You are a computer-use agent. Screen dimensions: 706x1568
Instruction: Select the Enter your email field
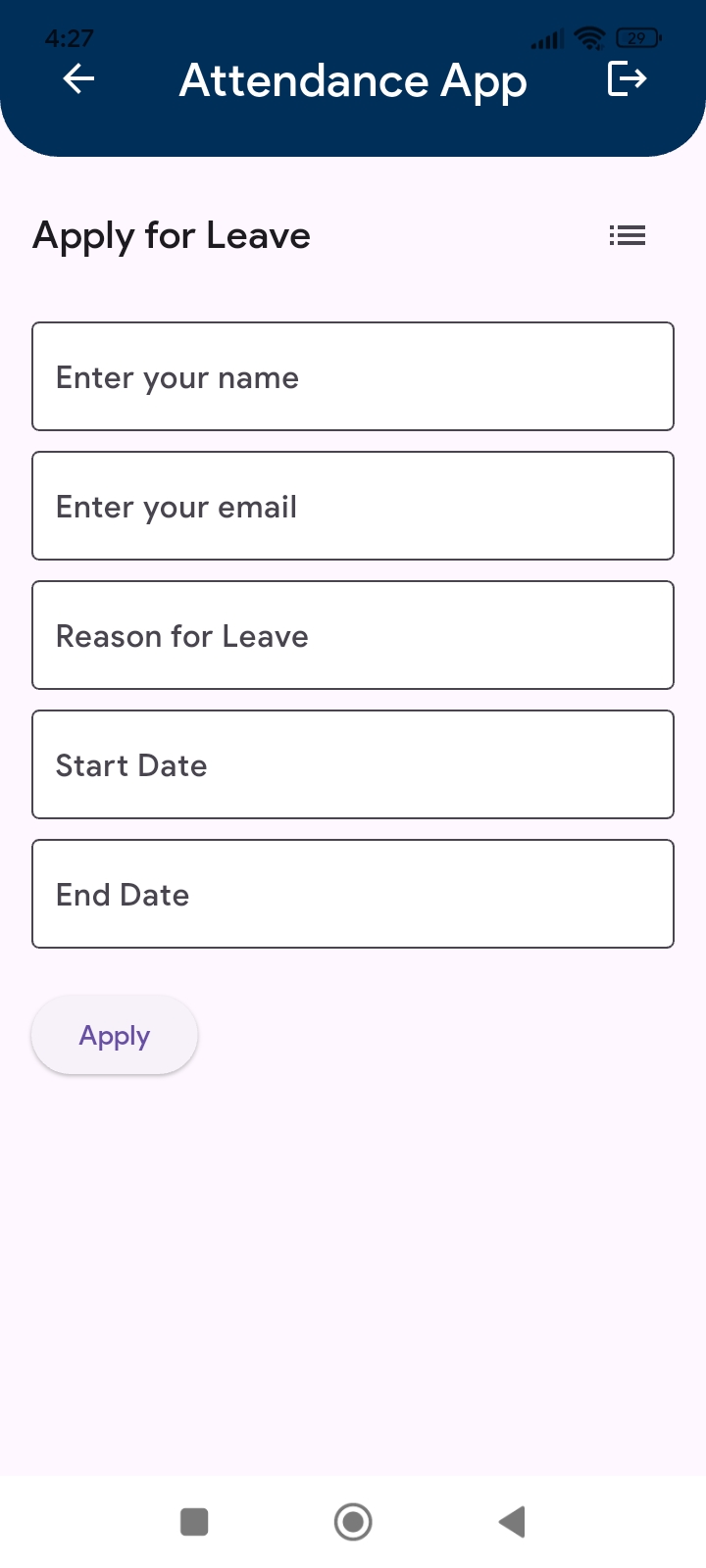pos(353,506)
